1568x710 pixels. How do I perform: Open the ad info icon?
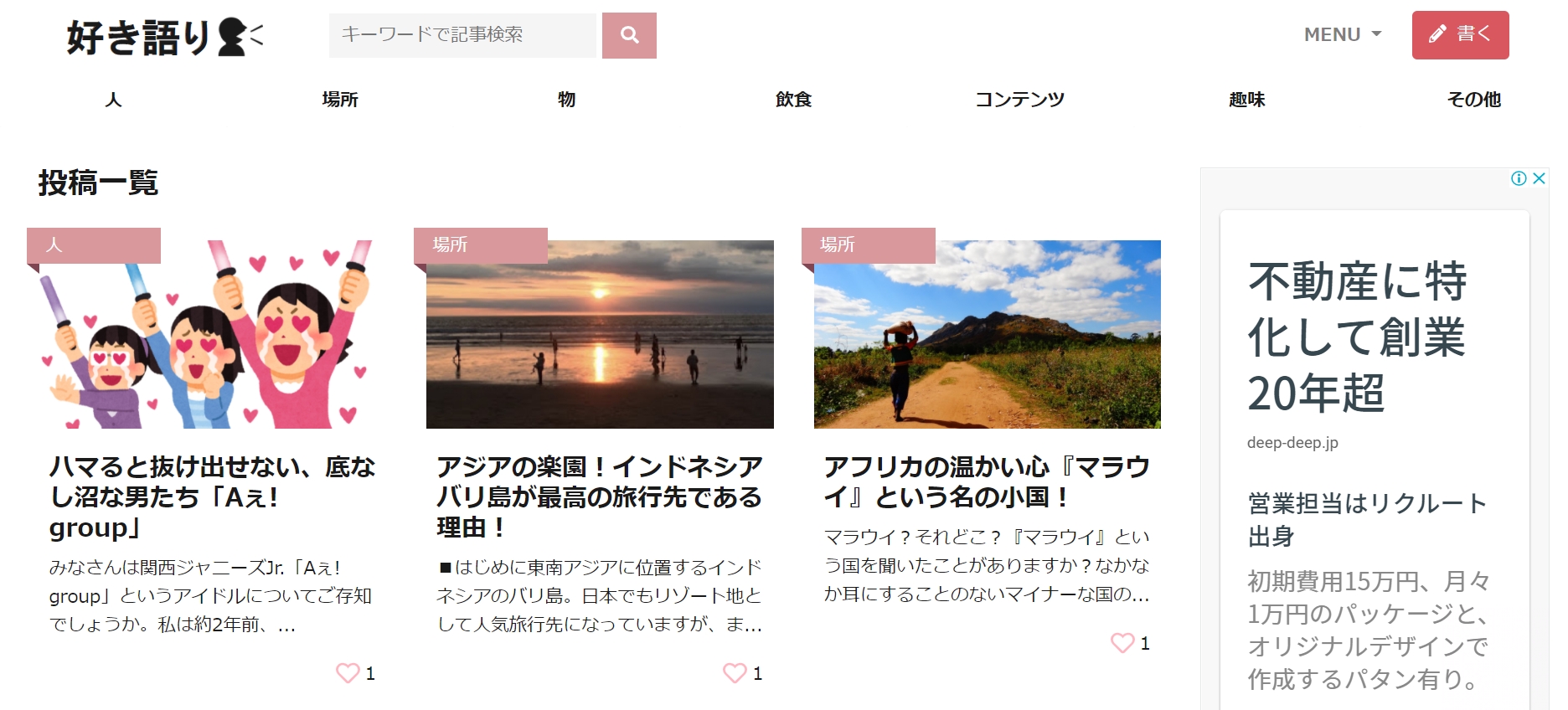(1519, 178)
